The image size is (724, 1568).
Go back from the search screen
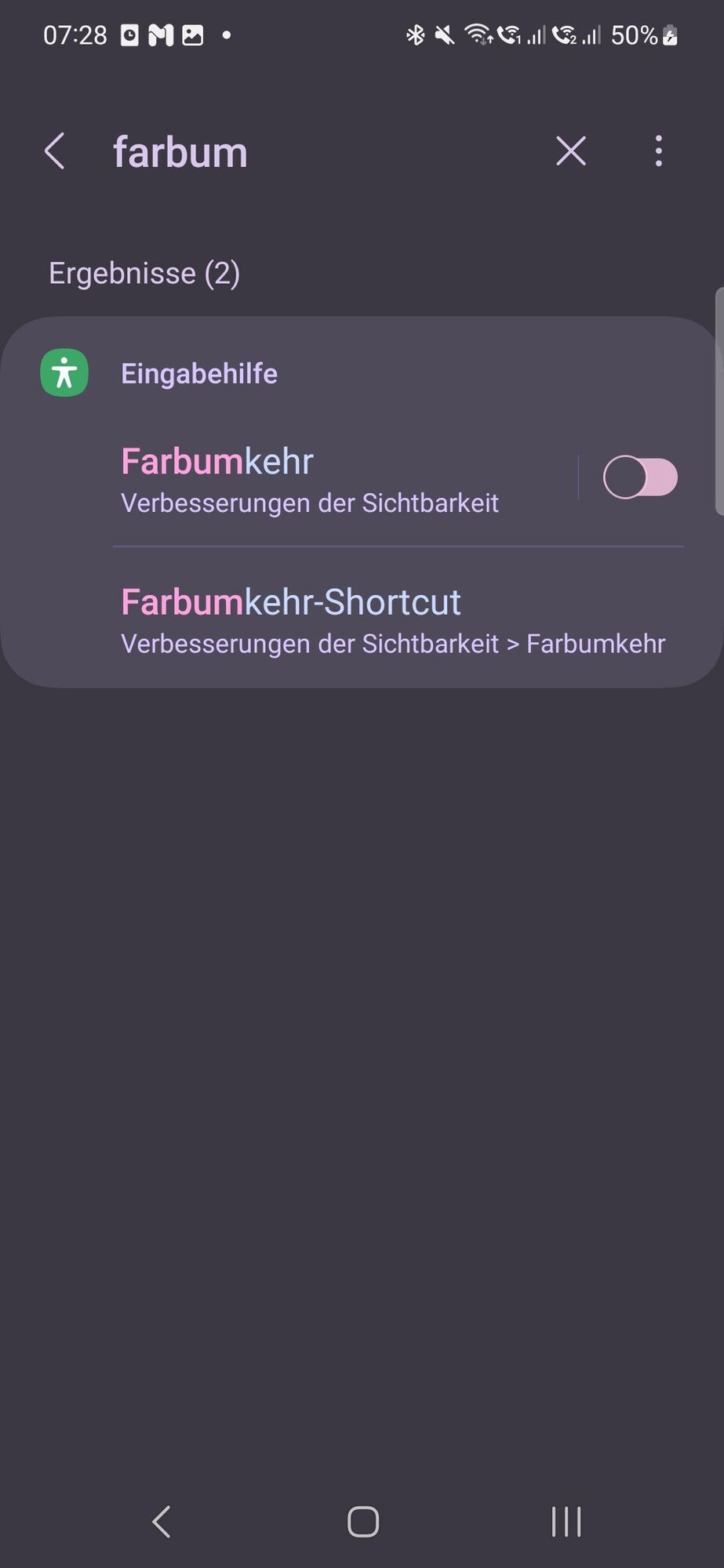pyautogui.click(x=55, y=151)
